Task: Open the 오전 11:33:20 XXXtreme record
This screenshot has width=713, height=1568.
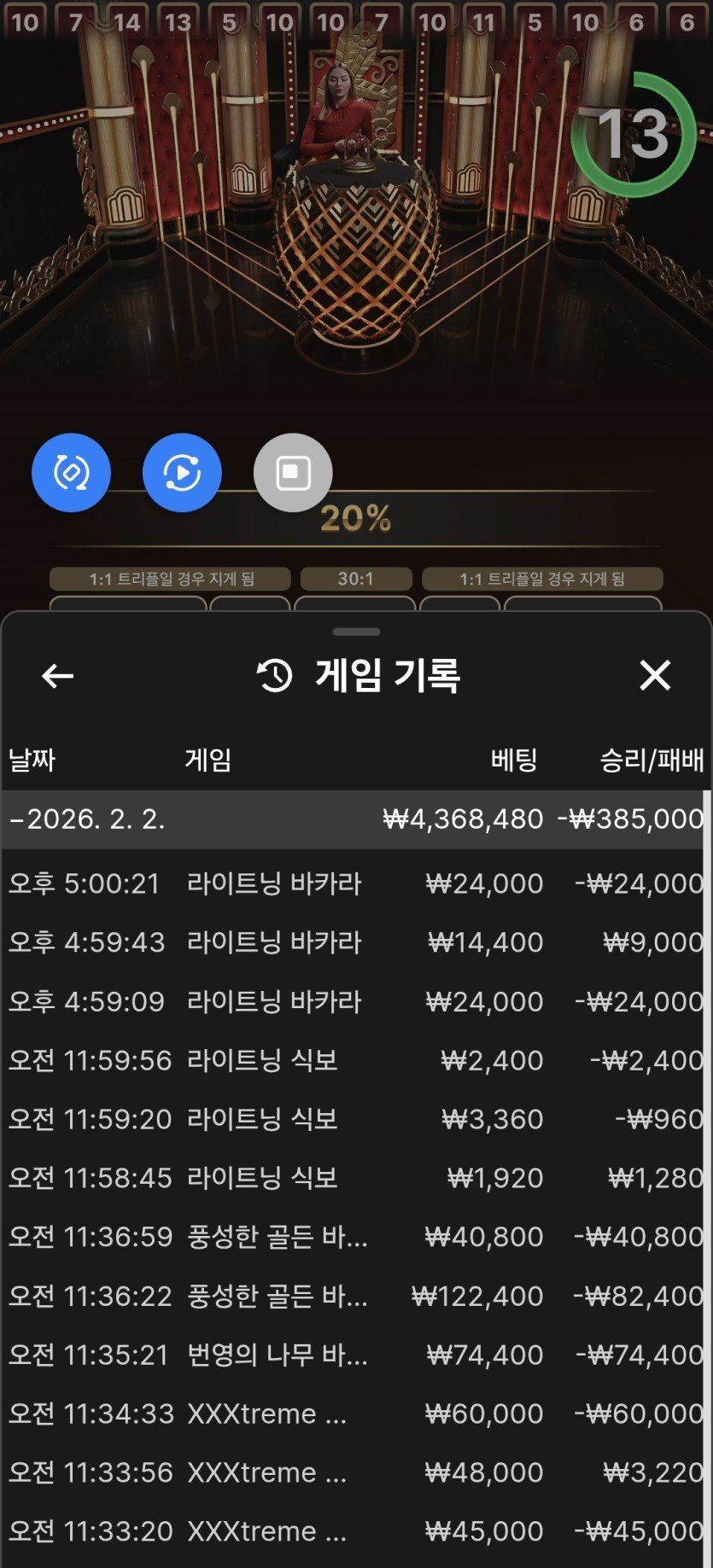Action: coord(354,1531)
